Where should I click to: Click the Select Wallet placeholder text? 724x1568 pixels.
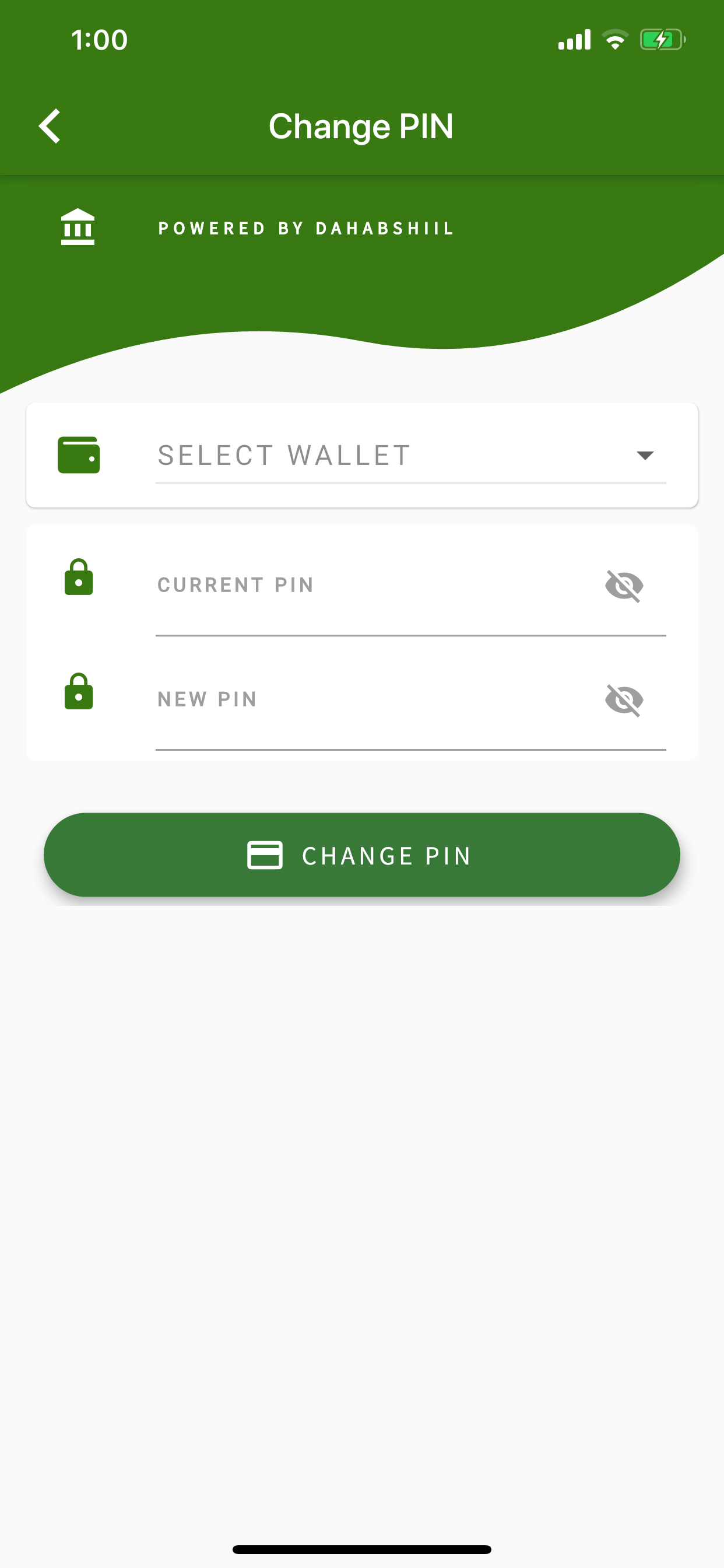coord(282,454)
